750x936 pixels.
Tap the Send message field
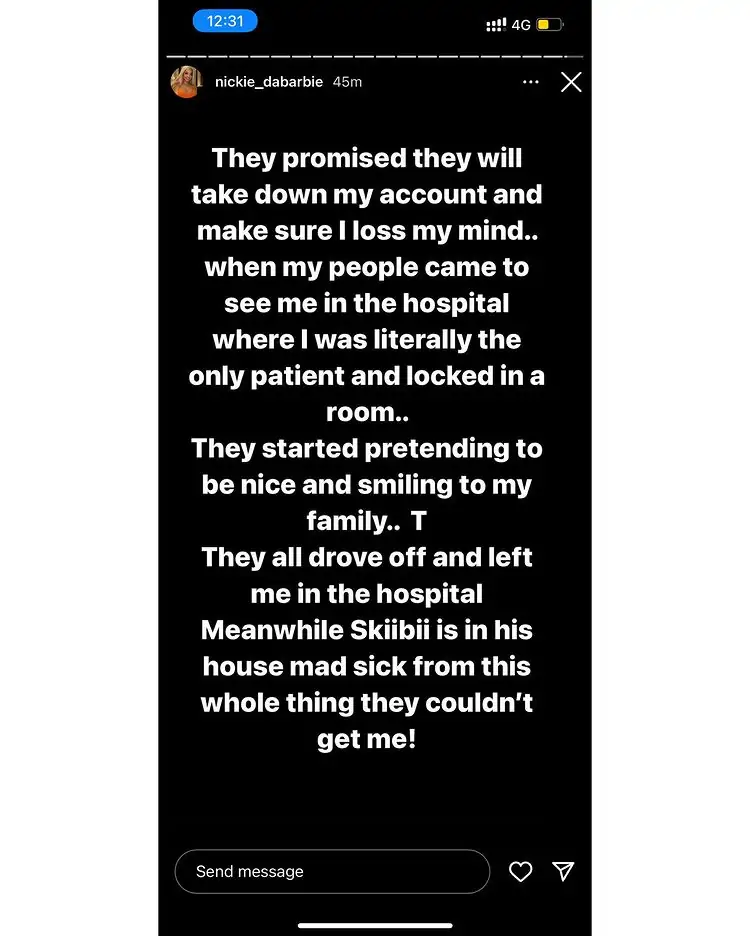coord(332,871)
